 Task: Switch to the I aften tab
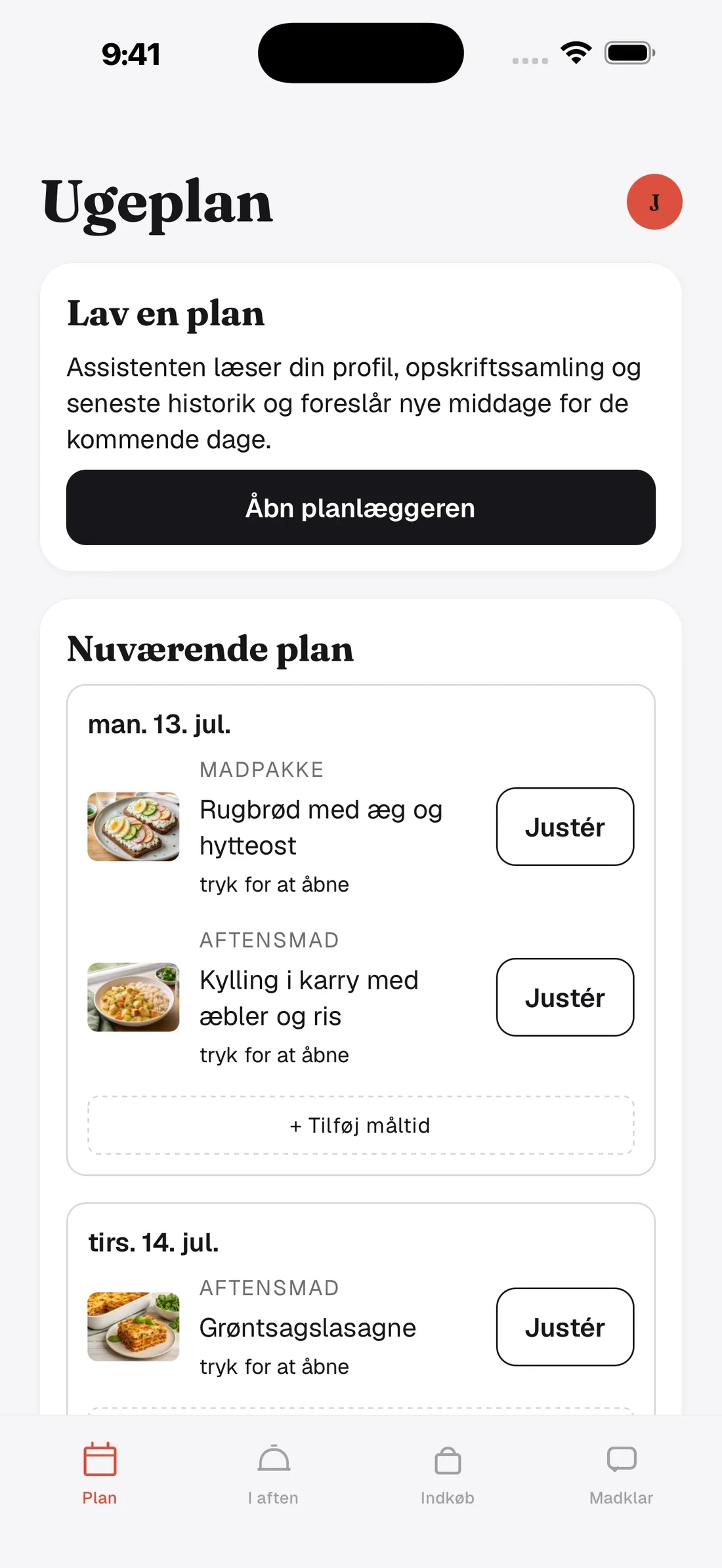(x=274, y=1474)
